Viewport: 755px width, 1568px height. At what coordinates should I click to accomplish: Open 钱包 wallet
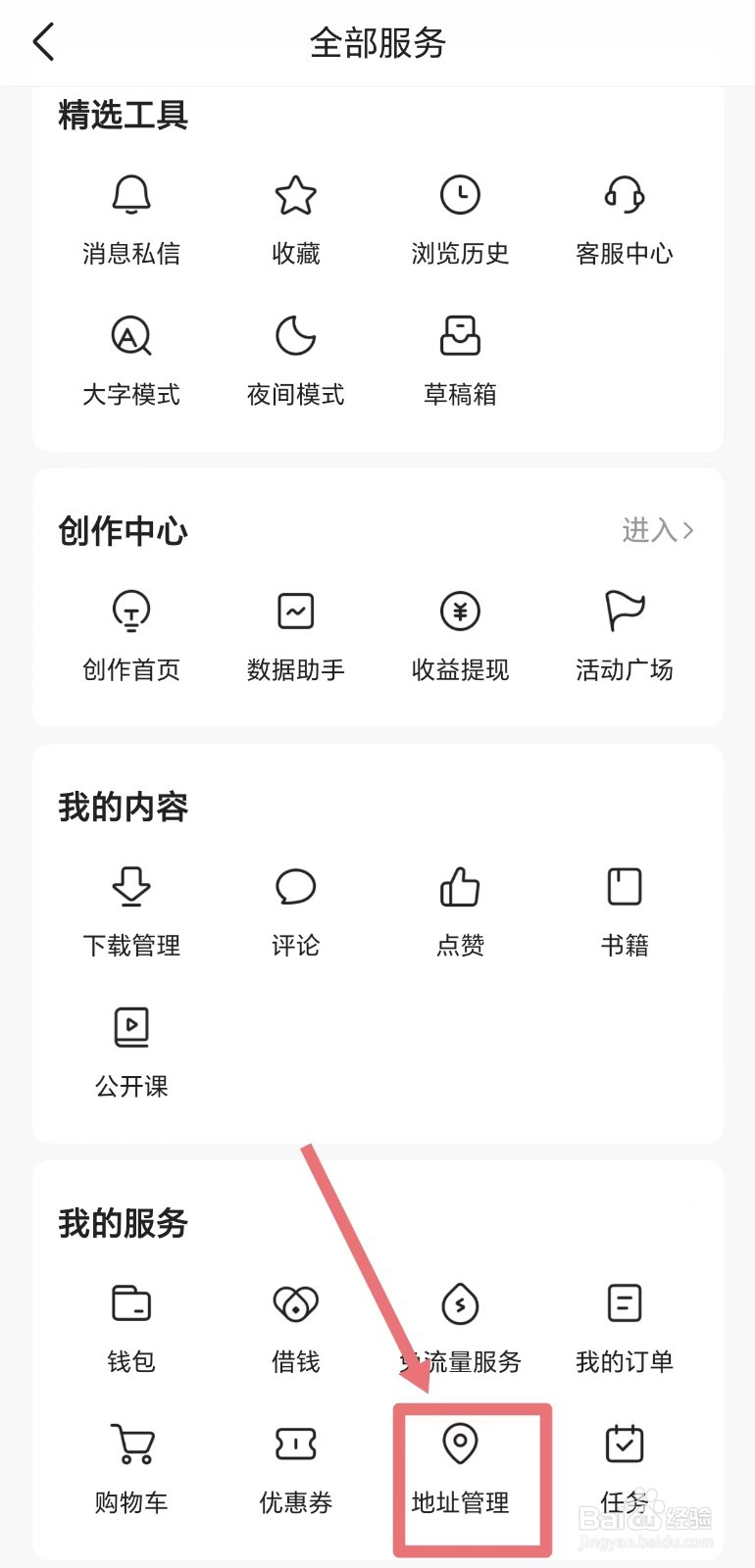131,1329
